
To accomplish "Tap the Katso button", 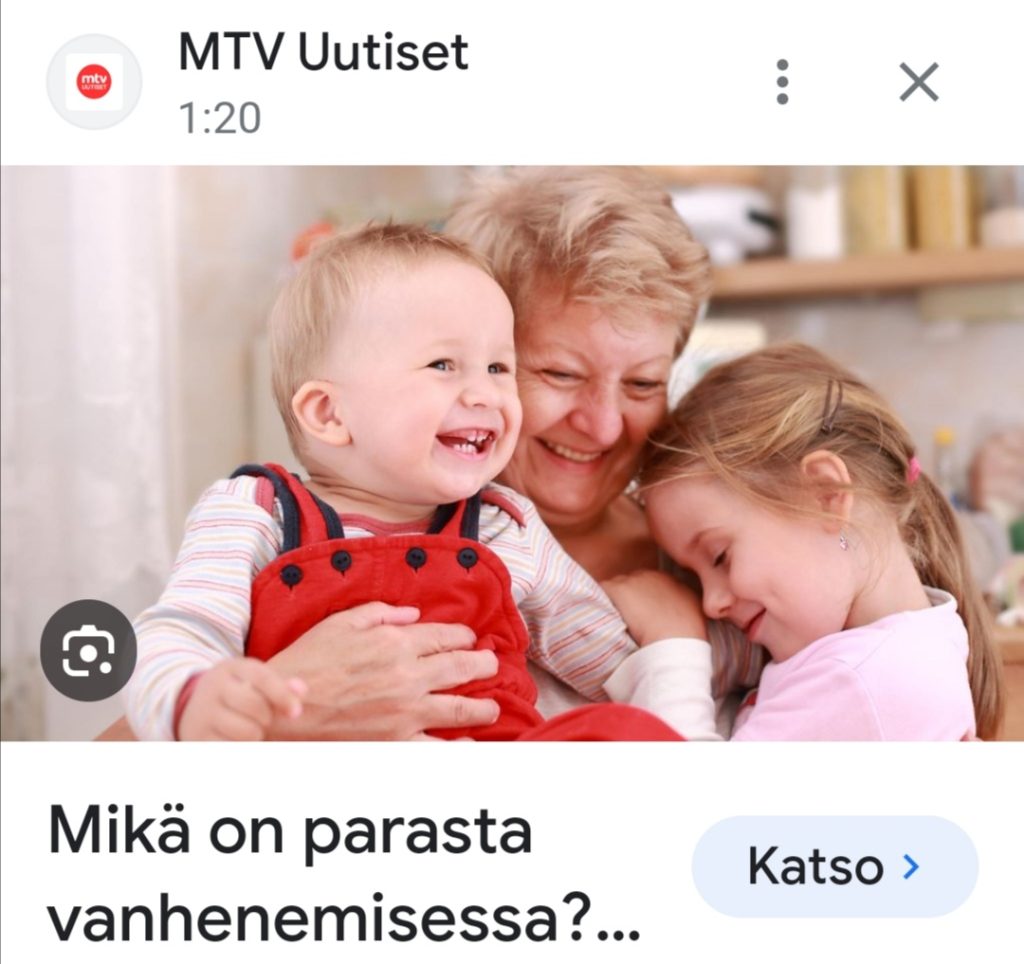I will click(x=834, y=867).
